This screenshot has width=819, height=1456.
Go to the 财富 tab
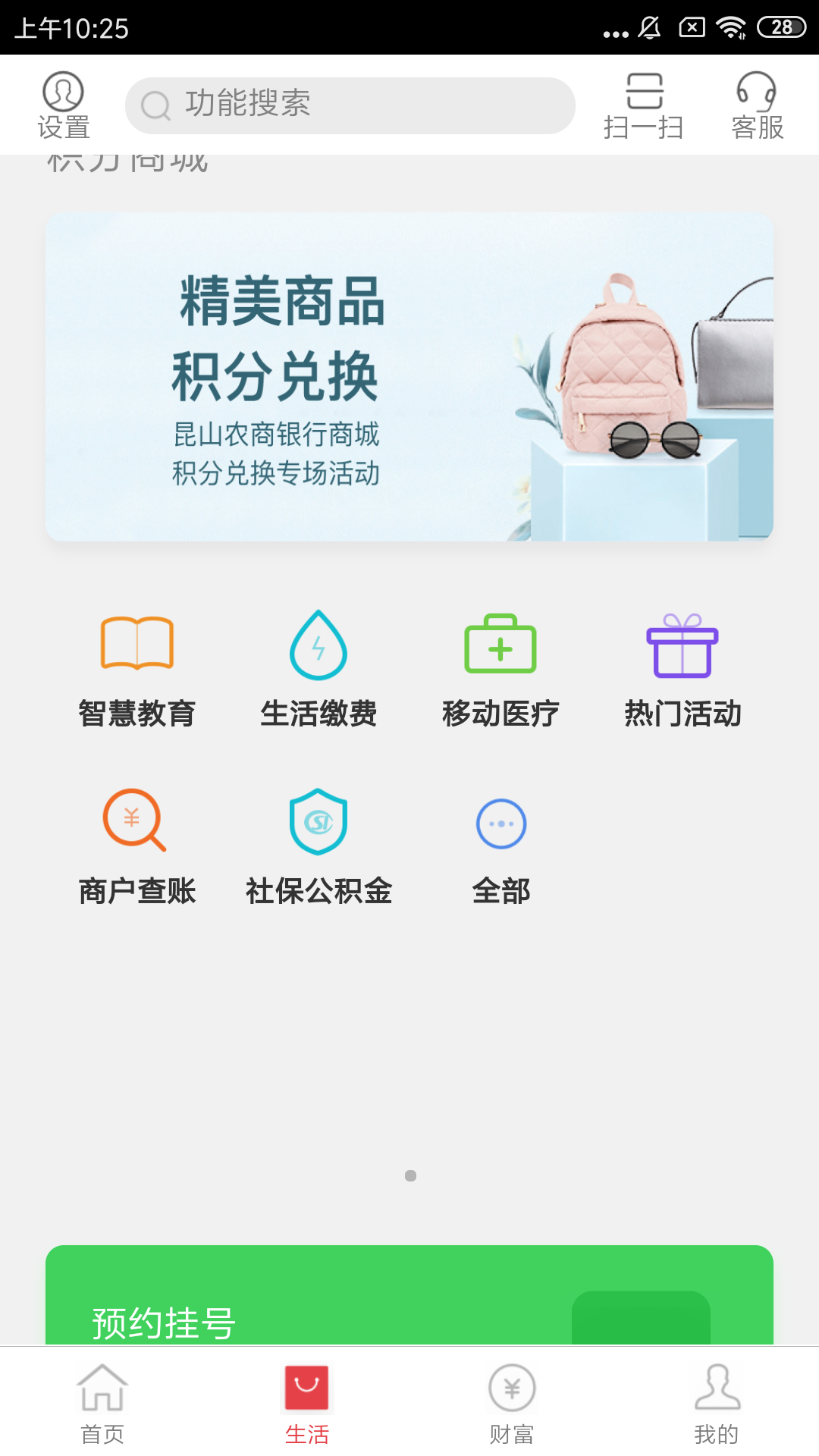tap(512, 1404)
